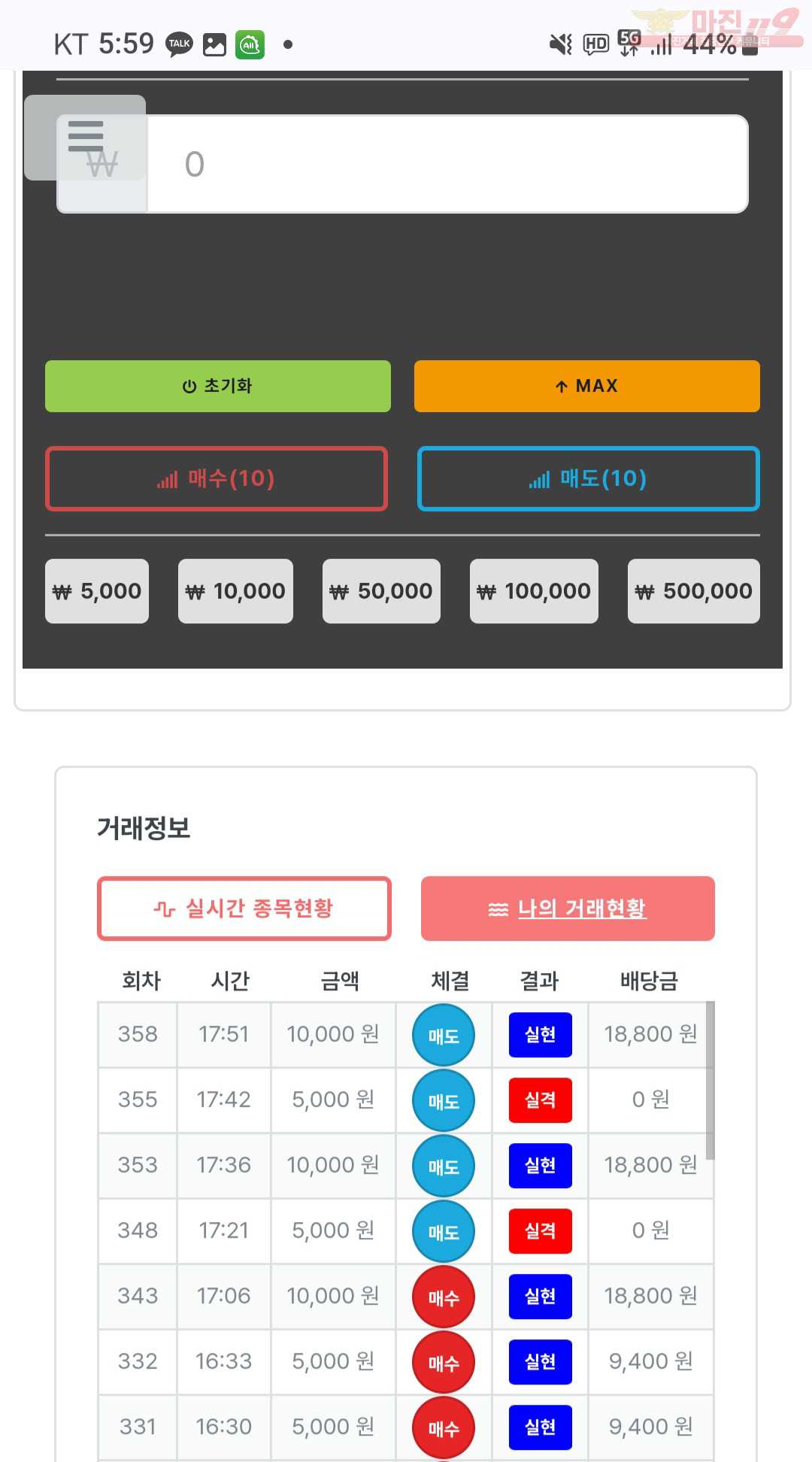Focus the won amount input field
The image size is (812, 1462).
(x=447, y=164)
